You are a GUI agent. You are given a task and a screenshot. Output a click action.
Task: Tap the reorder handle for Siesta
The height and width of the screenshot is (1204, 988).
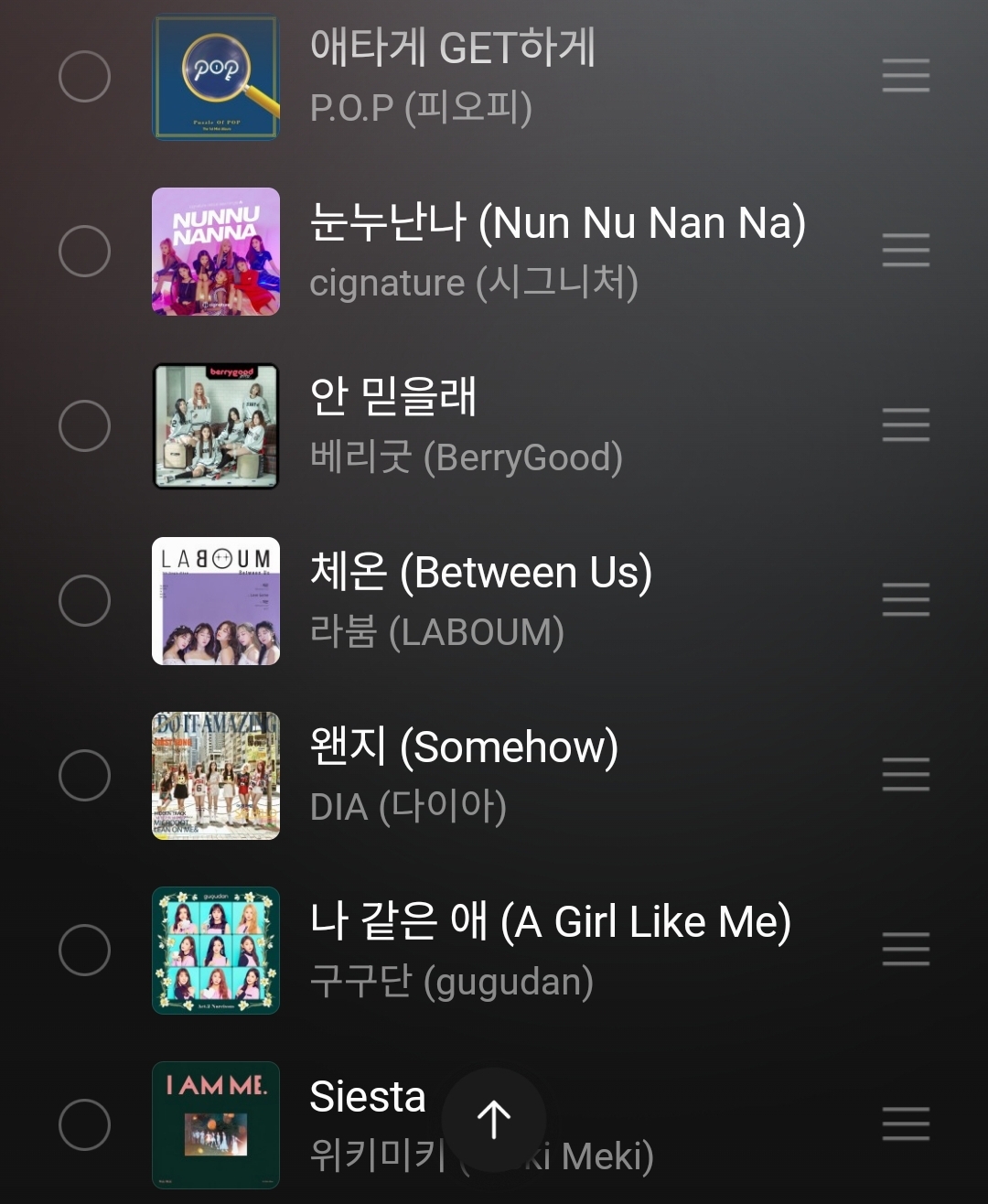coord(906,1124)
